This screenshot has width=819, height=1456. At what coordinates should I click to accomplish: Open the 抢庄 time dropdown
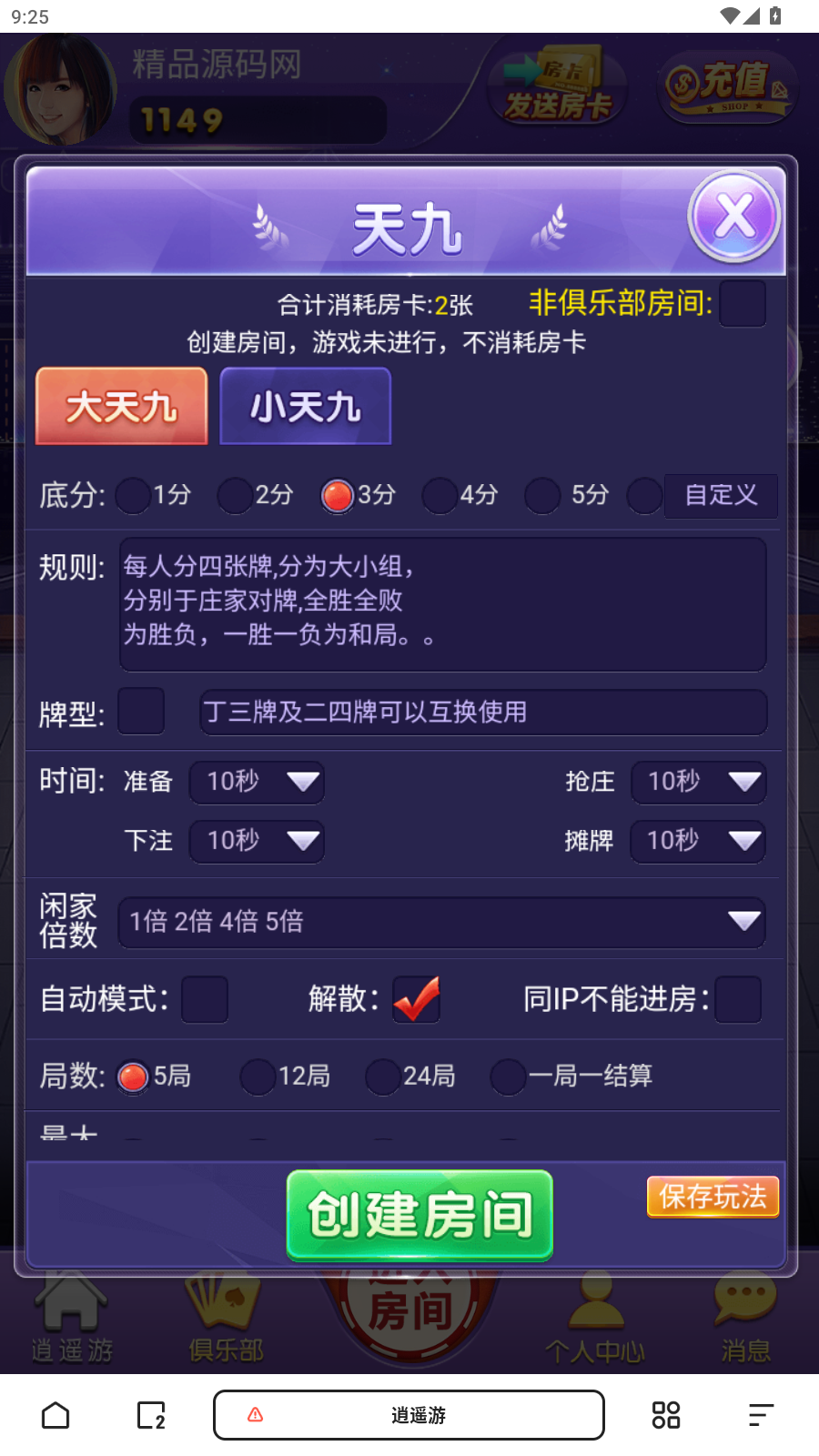pyautogui.click(x=699, y=782)
